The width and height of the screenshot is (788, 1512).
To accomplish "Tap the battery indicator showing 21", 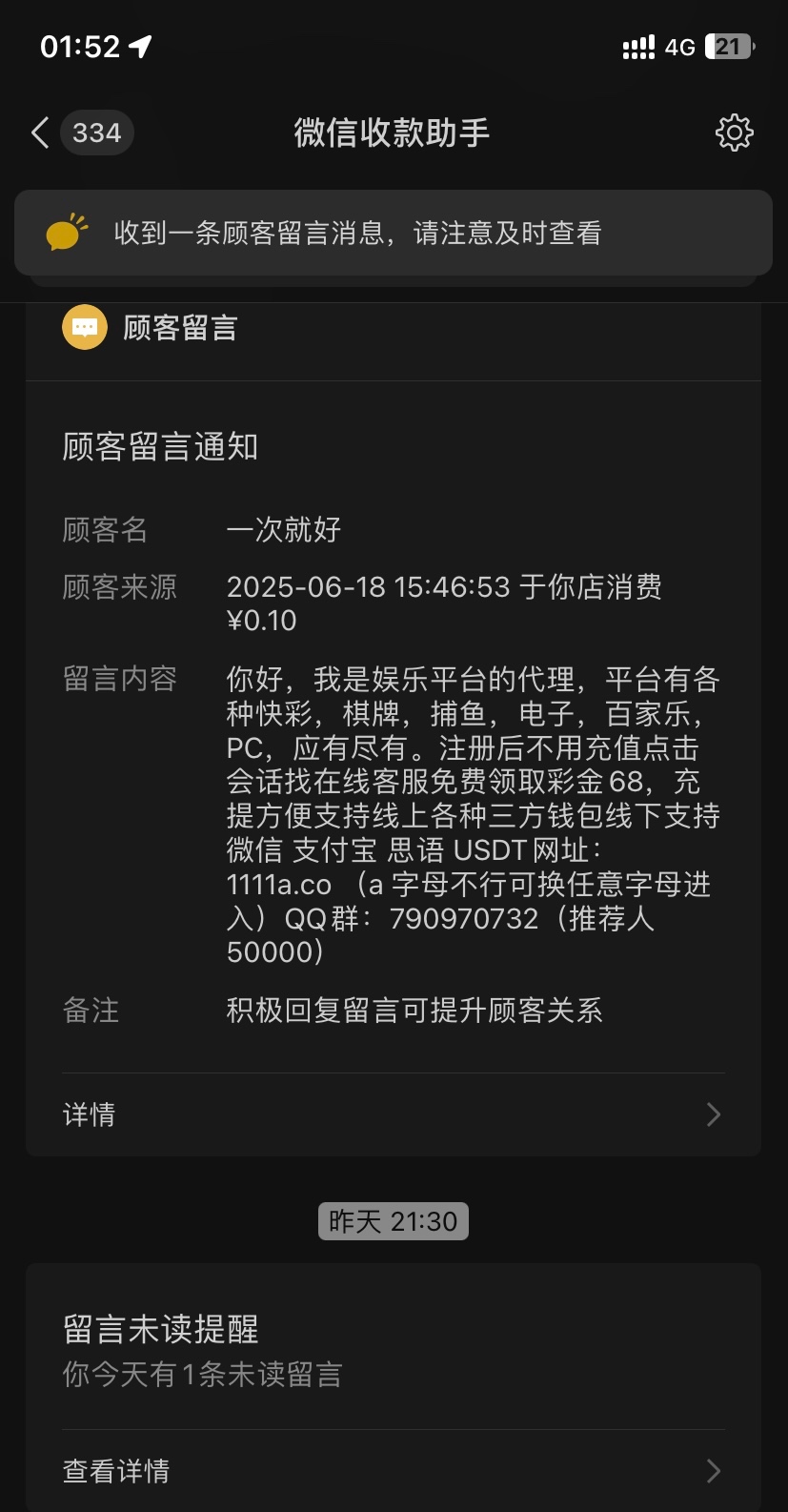I will click(x=729, y=46).
